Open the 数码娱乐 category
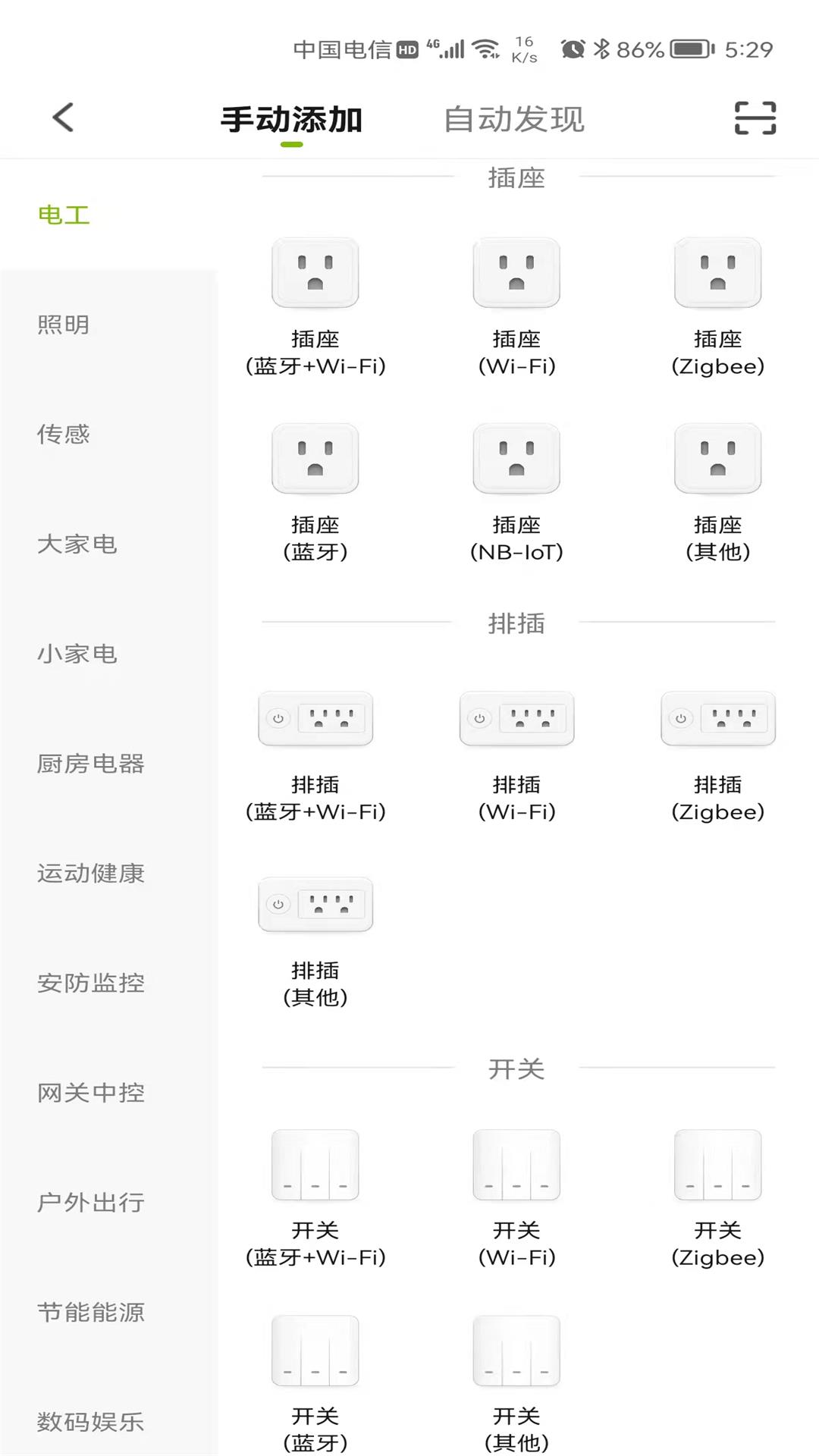The image size is (819, 1456). click(91, 1422)
